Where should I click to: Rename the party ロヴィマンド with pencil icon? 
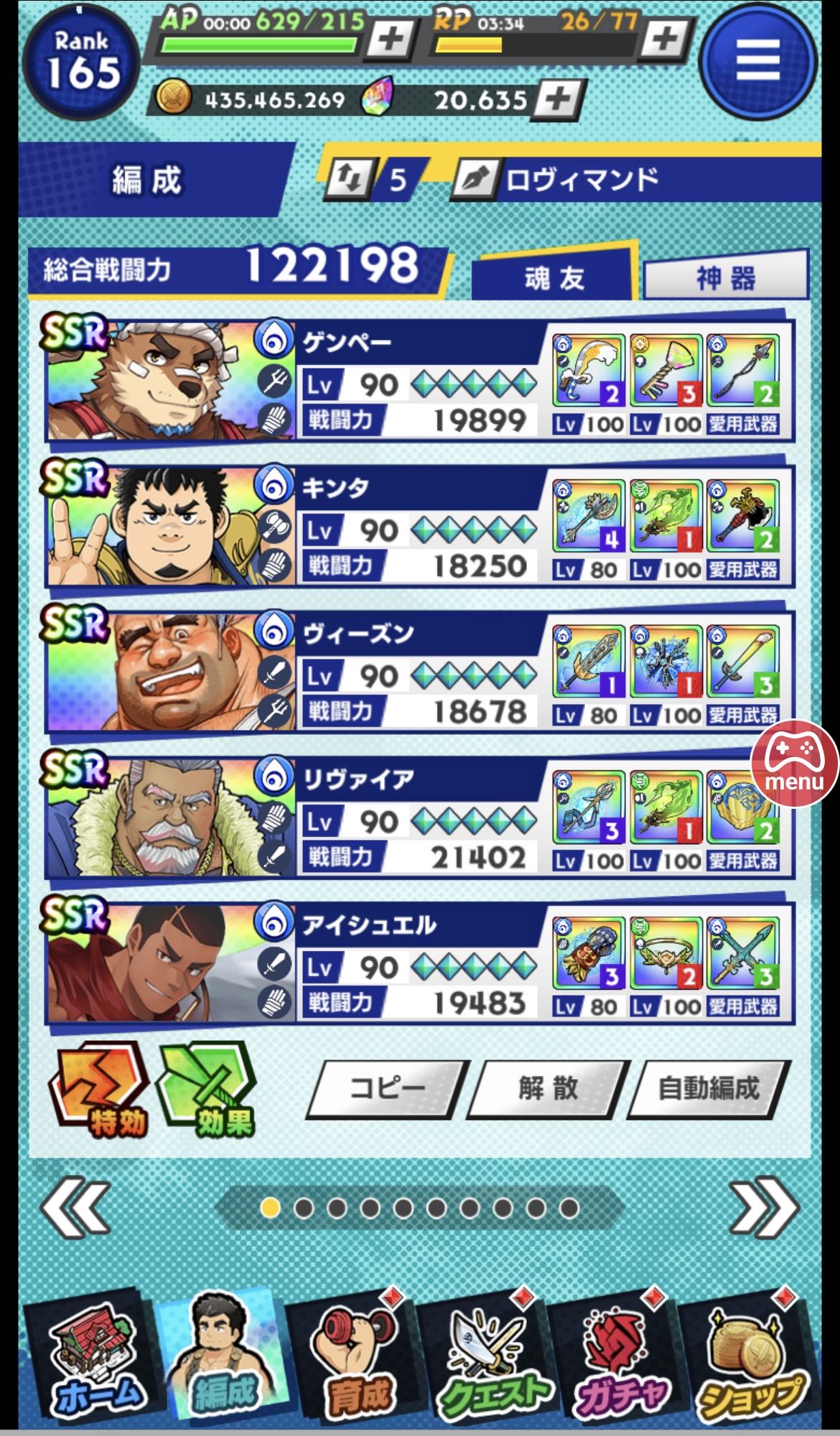coord(475,179)
